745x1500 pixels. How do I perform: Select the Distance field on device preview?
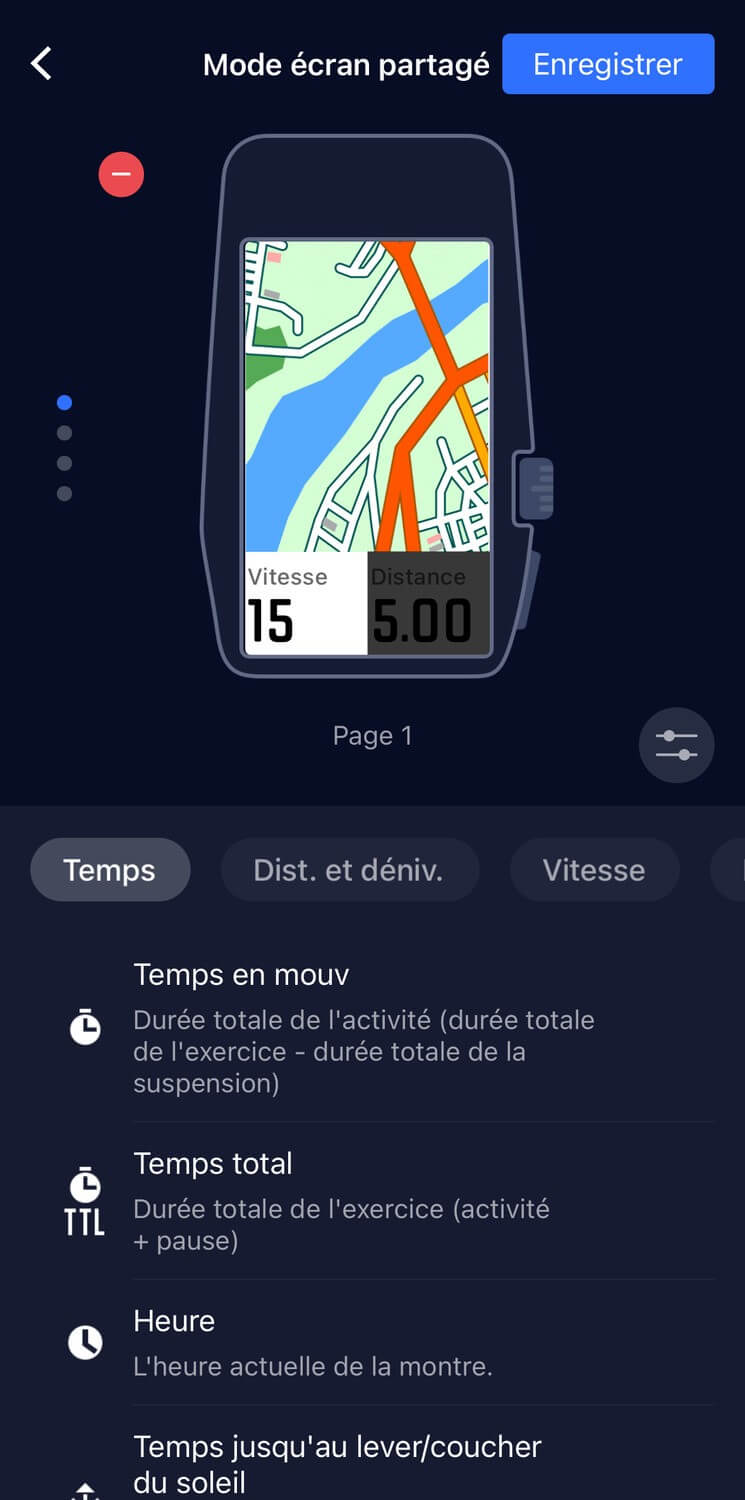[x=429, y=604]
